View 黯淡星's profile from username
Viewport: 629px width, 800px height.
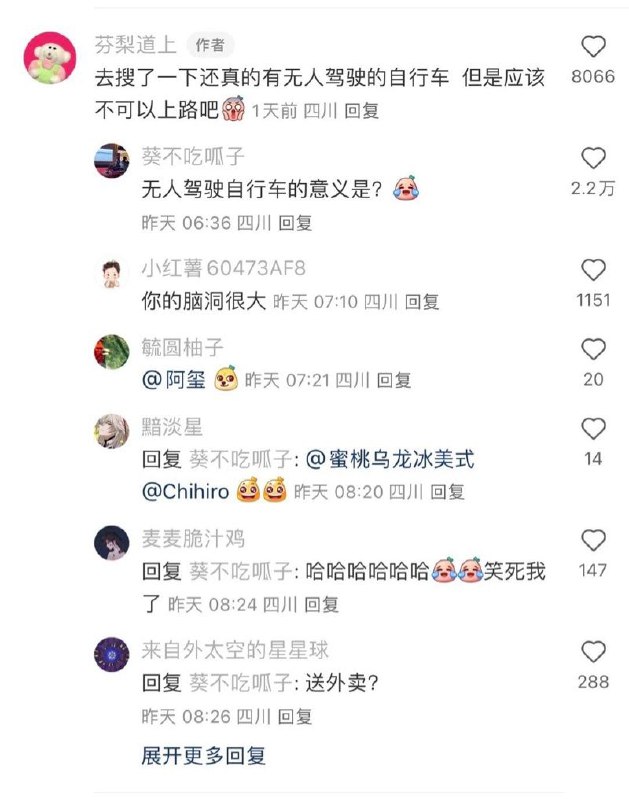point(171,427)
